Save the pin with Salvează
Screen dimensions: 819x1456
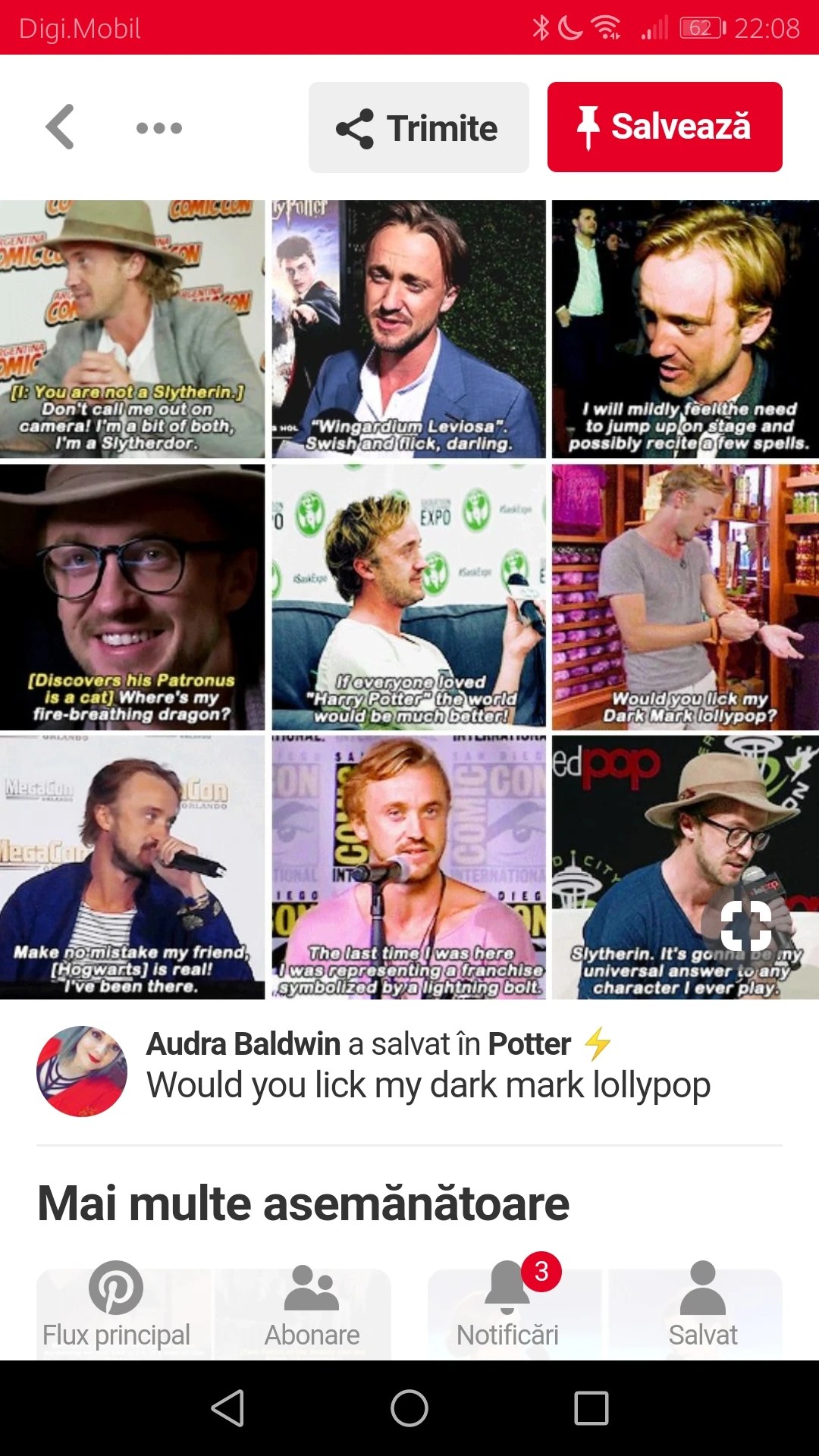(664, 127)
